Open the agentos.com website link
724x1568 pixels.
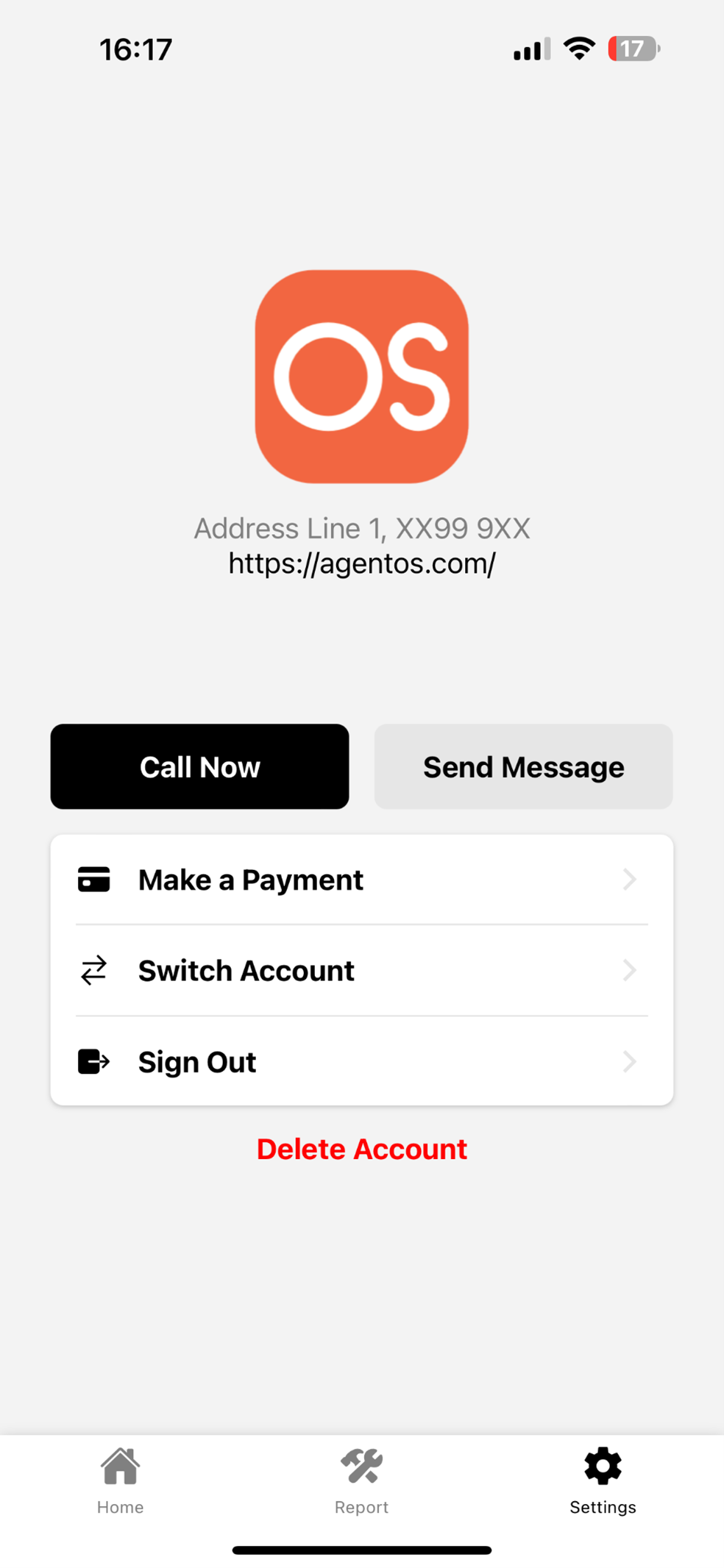[x=361, y=563]
